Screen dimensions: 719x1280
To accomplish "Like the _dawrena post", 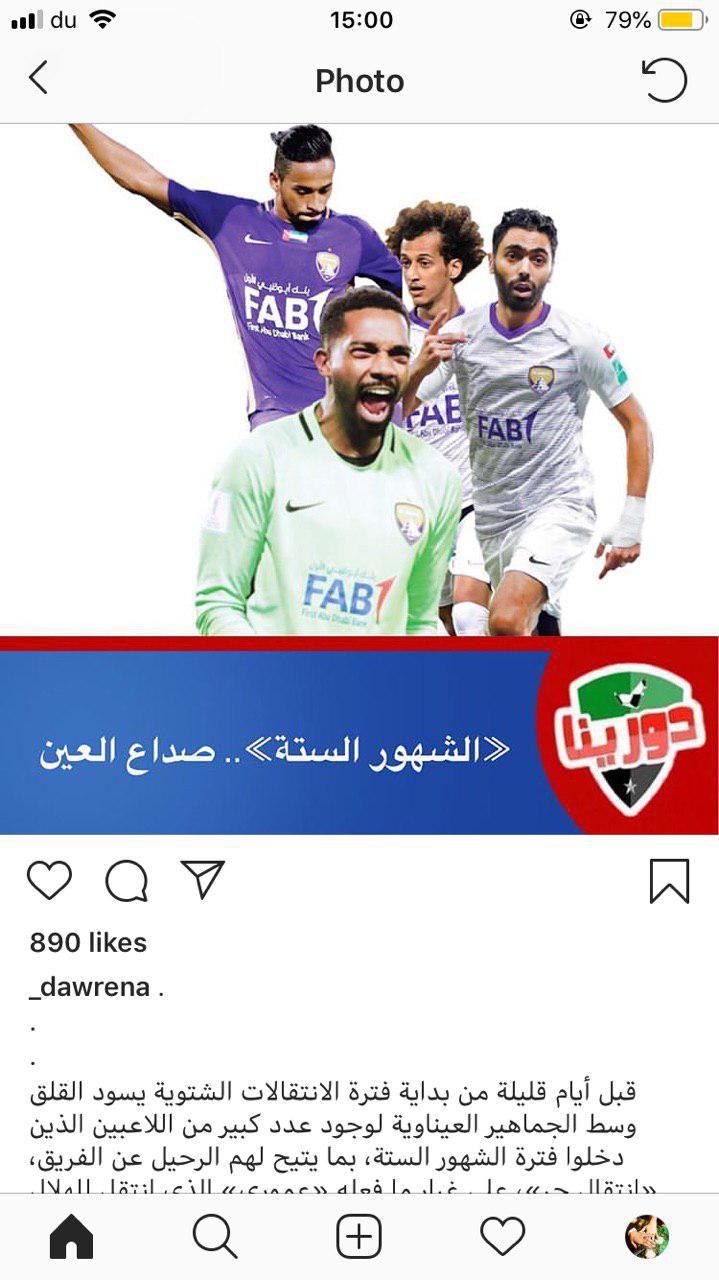I will [49, 881].
